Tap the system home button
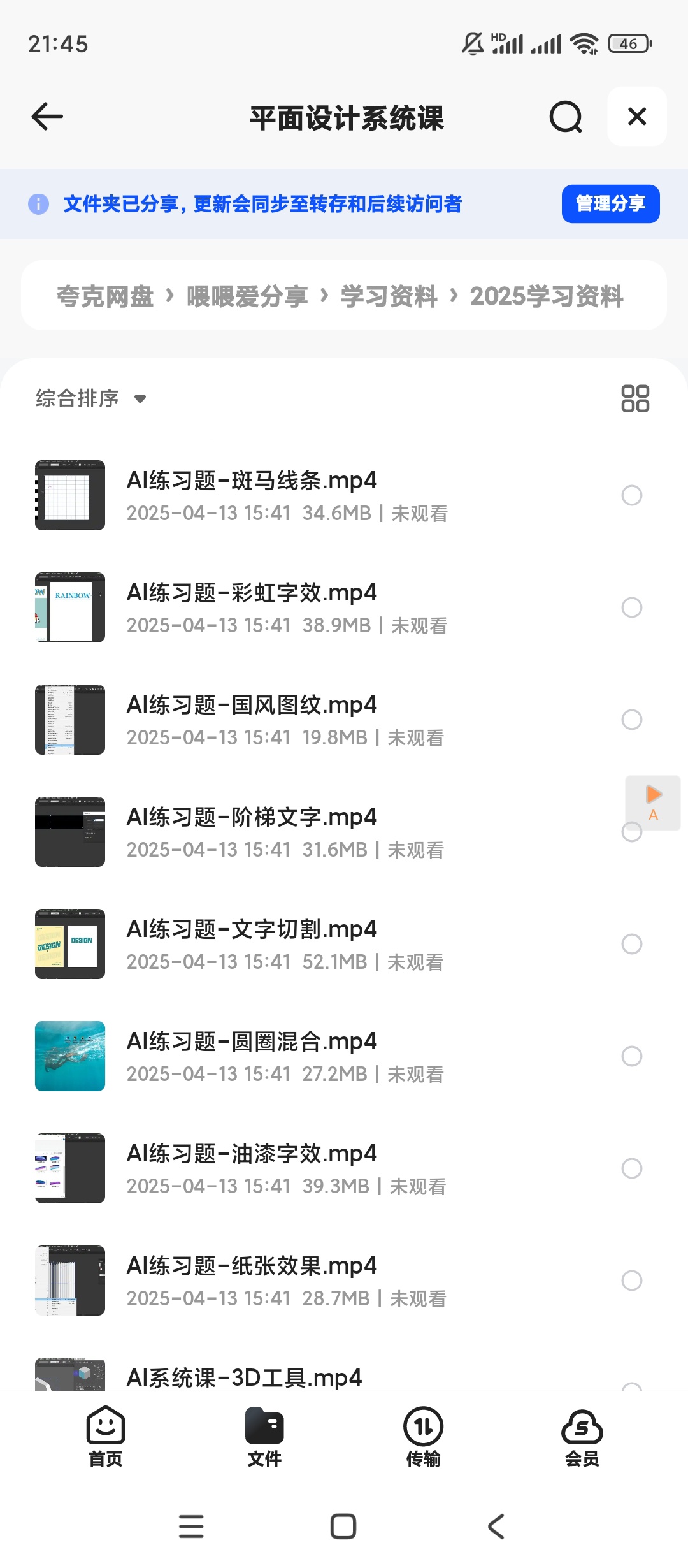688x1568 pixels. (343, 1527)
